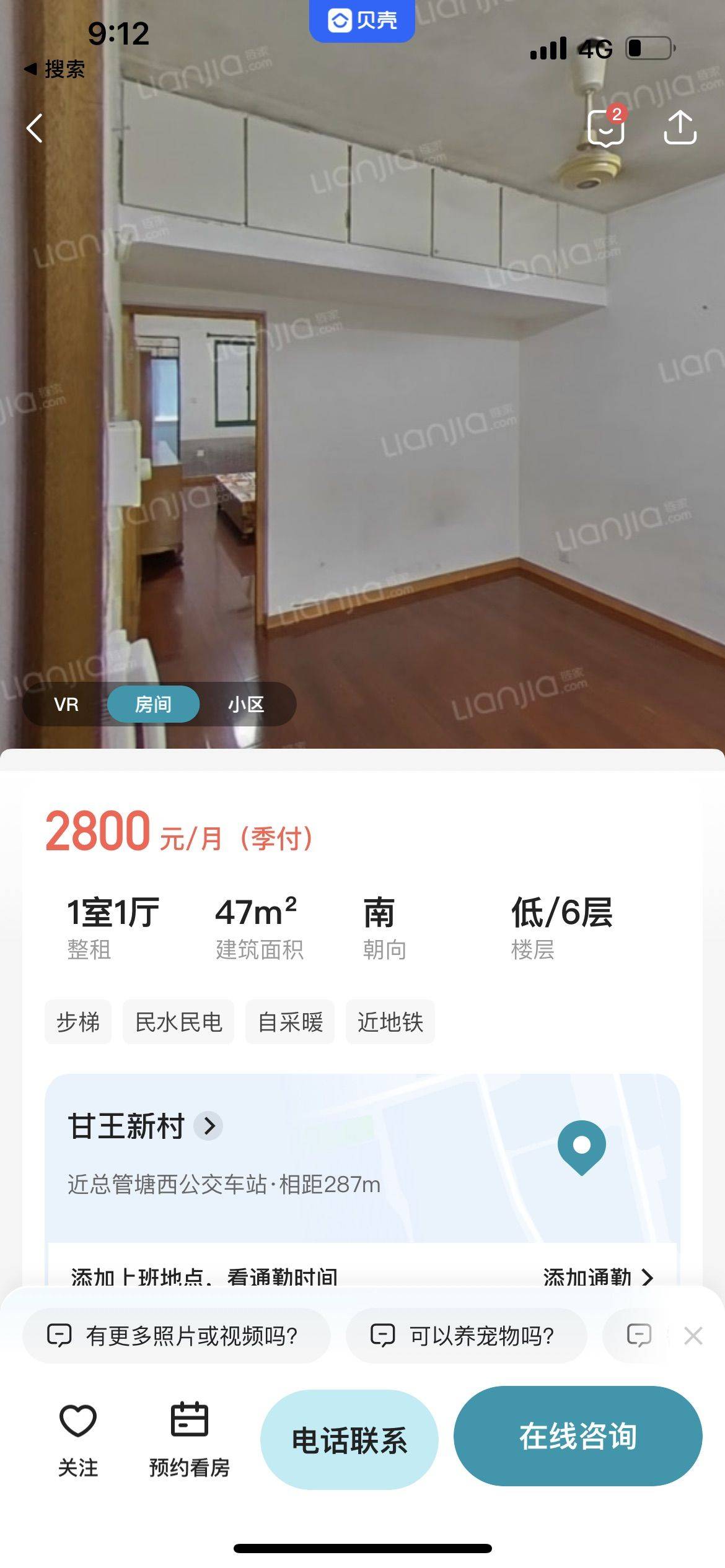
Task: Tap 电话联系 to call the agent
Action: [349, 1440]
